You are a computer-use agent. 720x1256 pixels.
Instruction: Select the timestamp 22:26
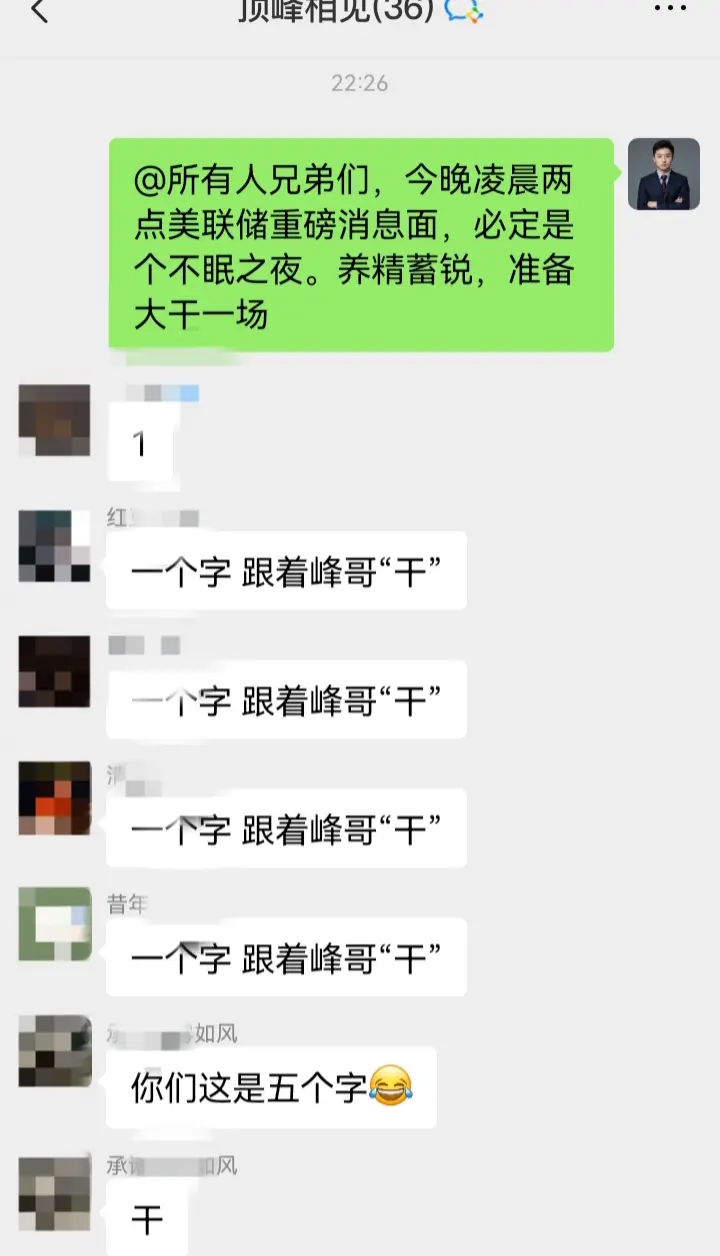click(x=358, y=84)
